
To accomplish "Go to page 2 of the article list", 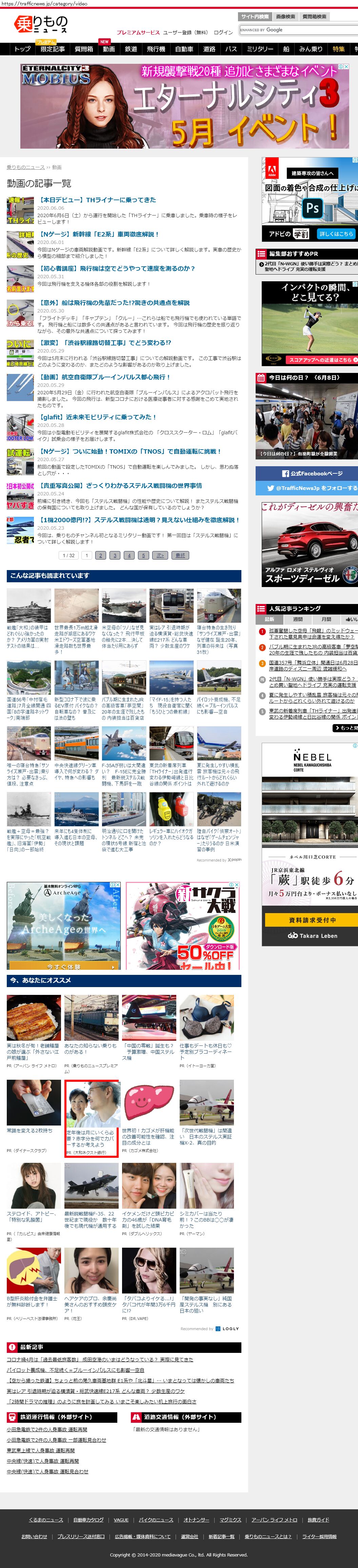I will pos(101,555).
